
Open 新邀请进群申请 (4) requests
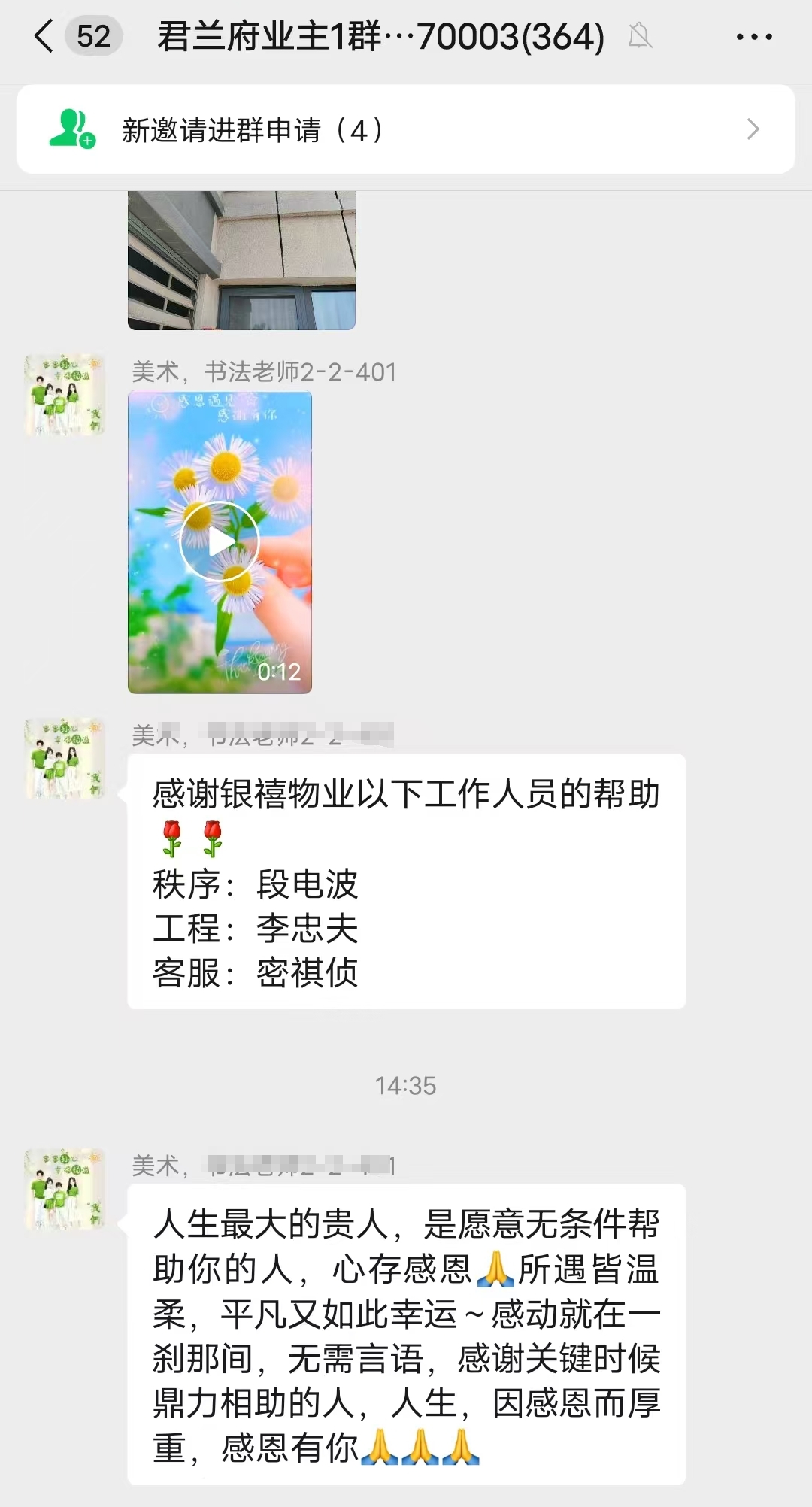406,129
